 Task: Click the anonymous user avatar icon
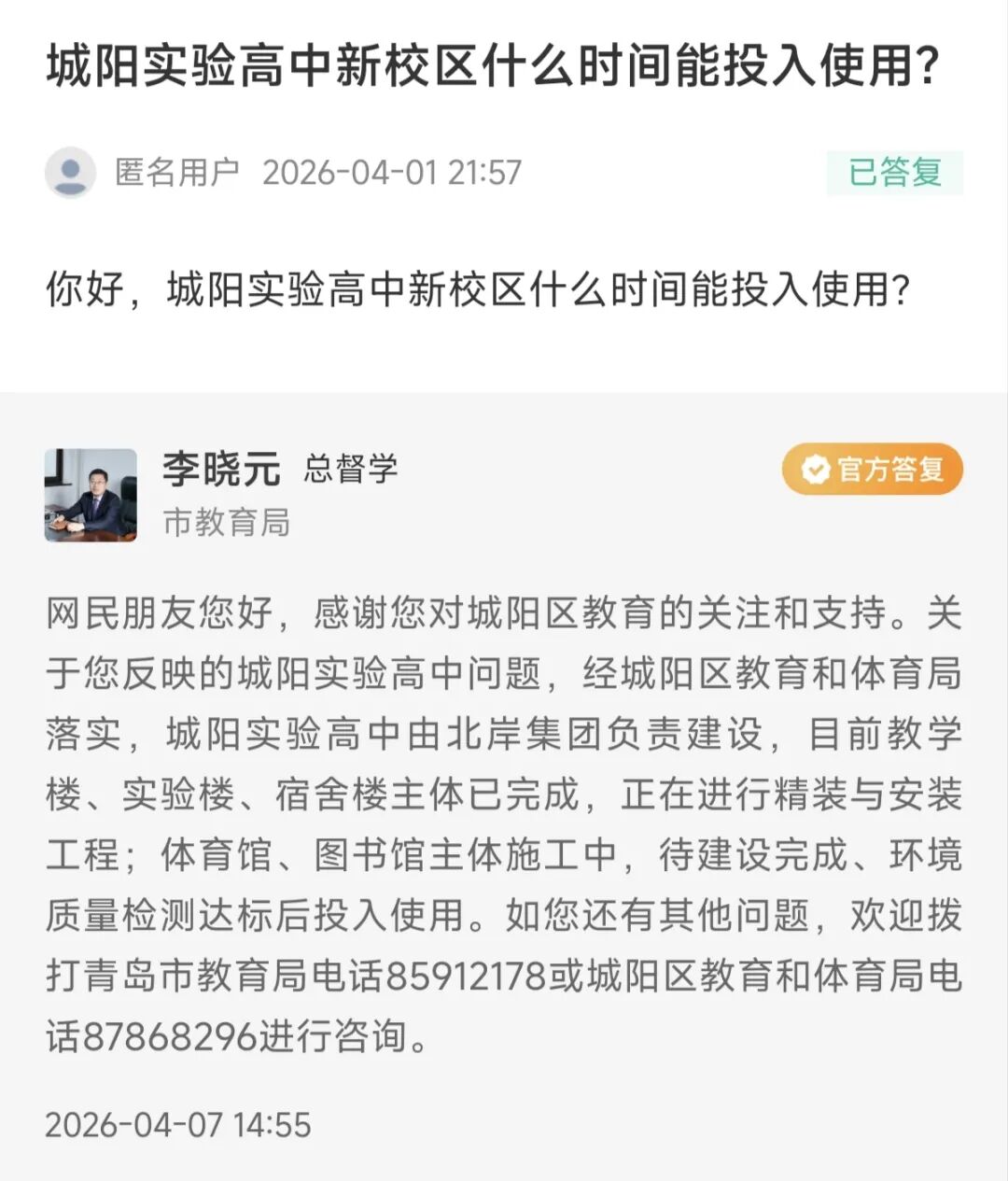click(75, 171)
